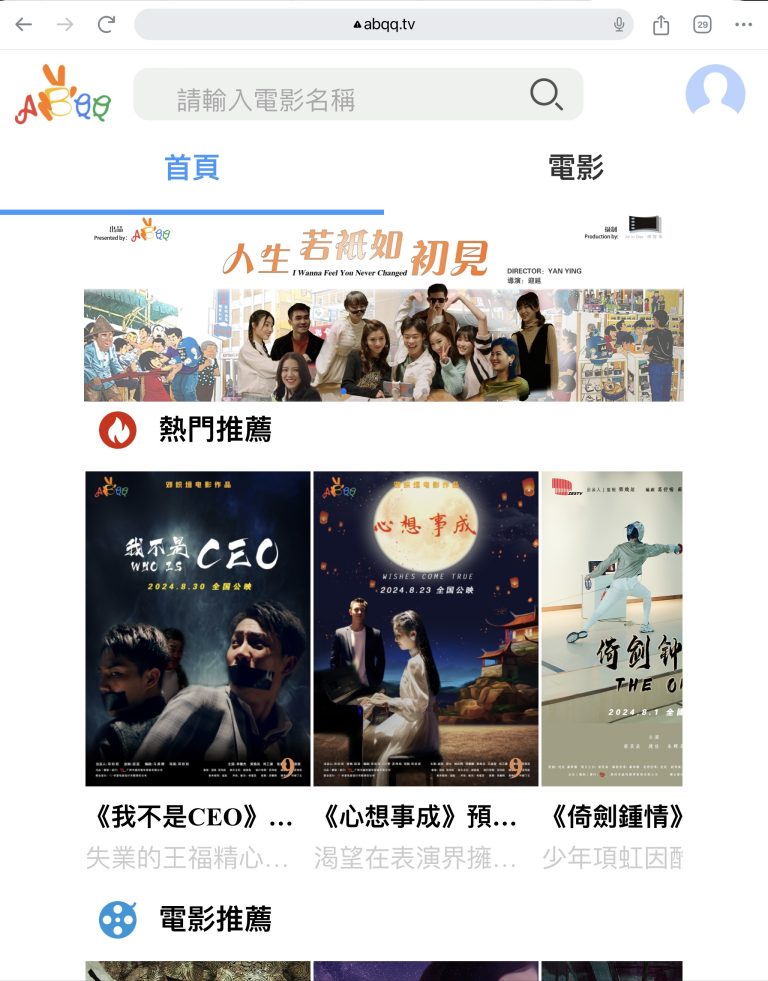Go back to the previous page
The image size is (768, 981).
[24, 25]
